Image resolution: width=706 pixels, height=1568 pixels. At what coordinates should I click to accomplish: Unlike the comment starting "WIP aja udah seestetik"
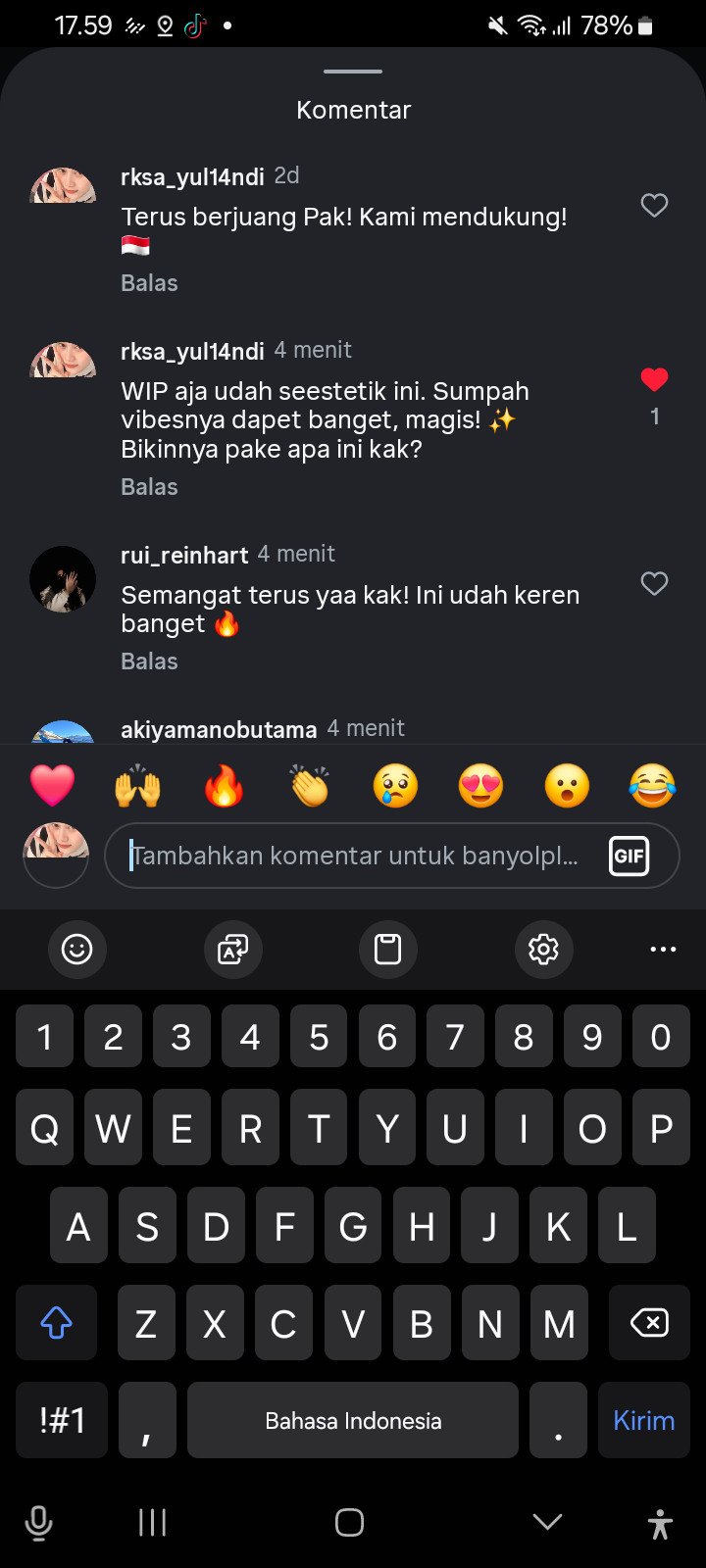coord(654,380)
